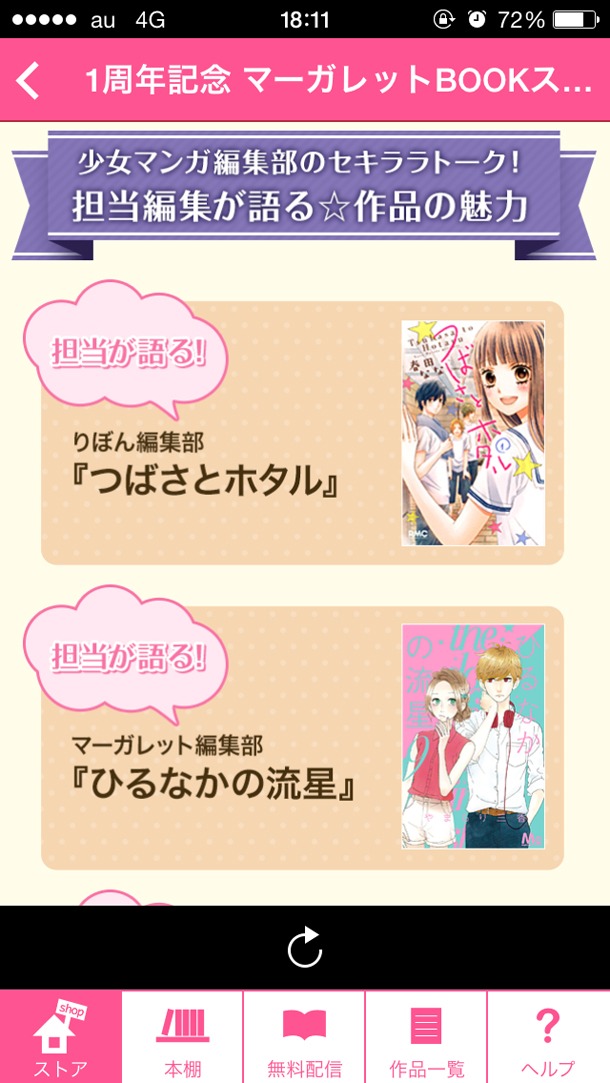
Task: Reload the page with the refresh icon
Action: point(305,947)
